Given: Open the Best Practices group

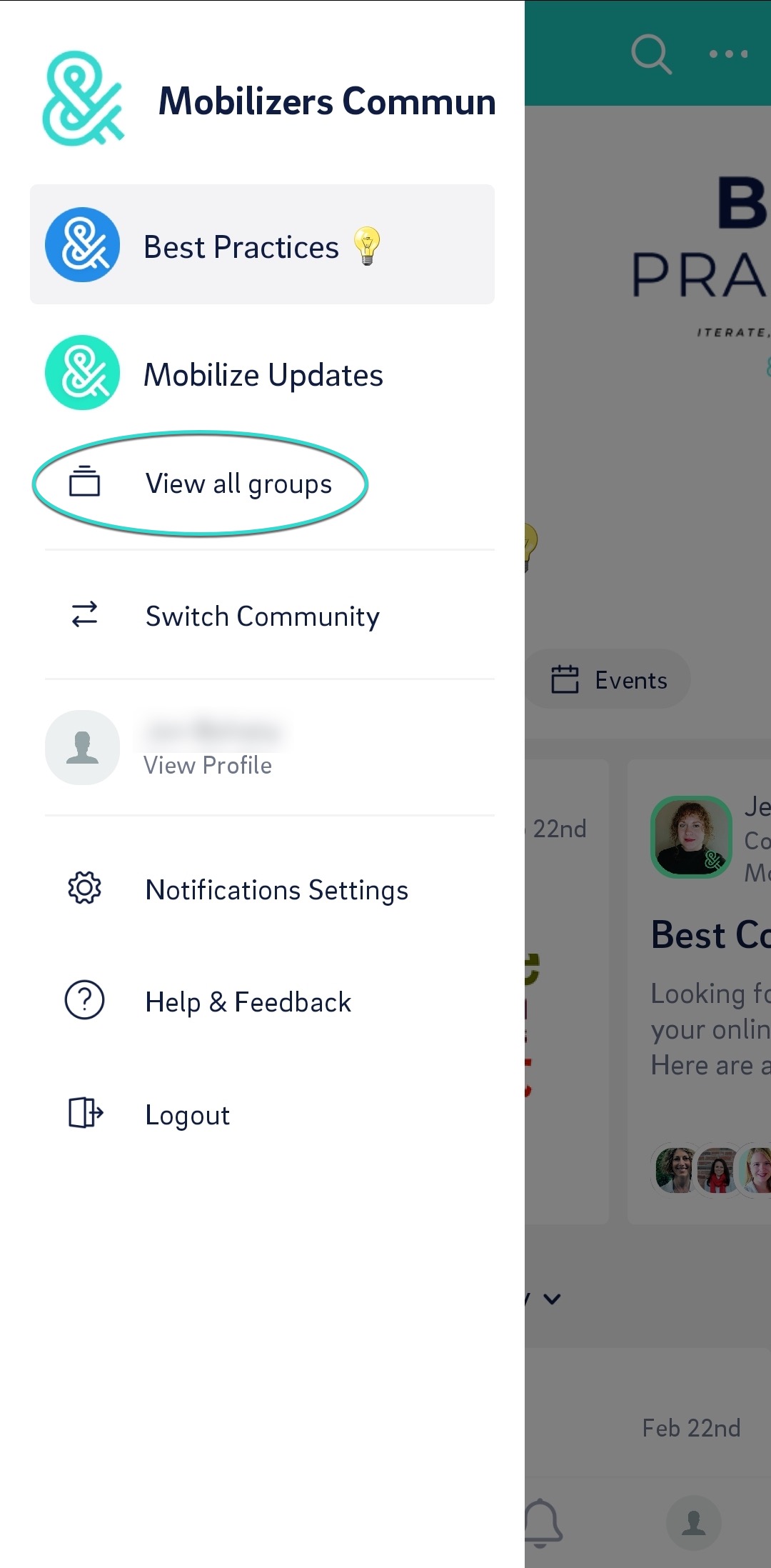Looking at the screenshot, I should [x=262, y=244].
